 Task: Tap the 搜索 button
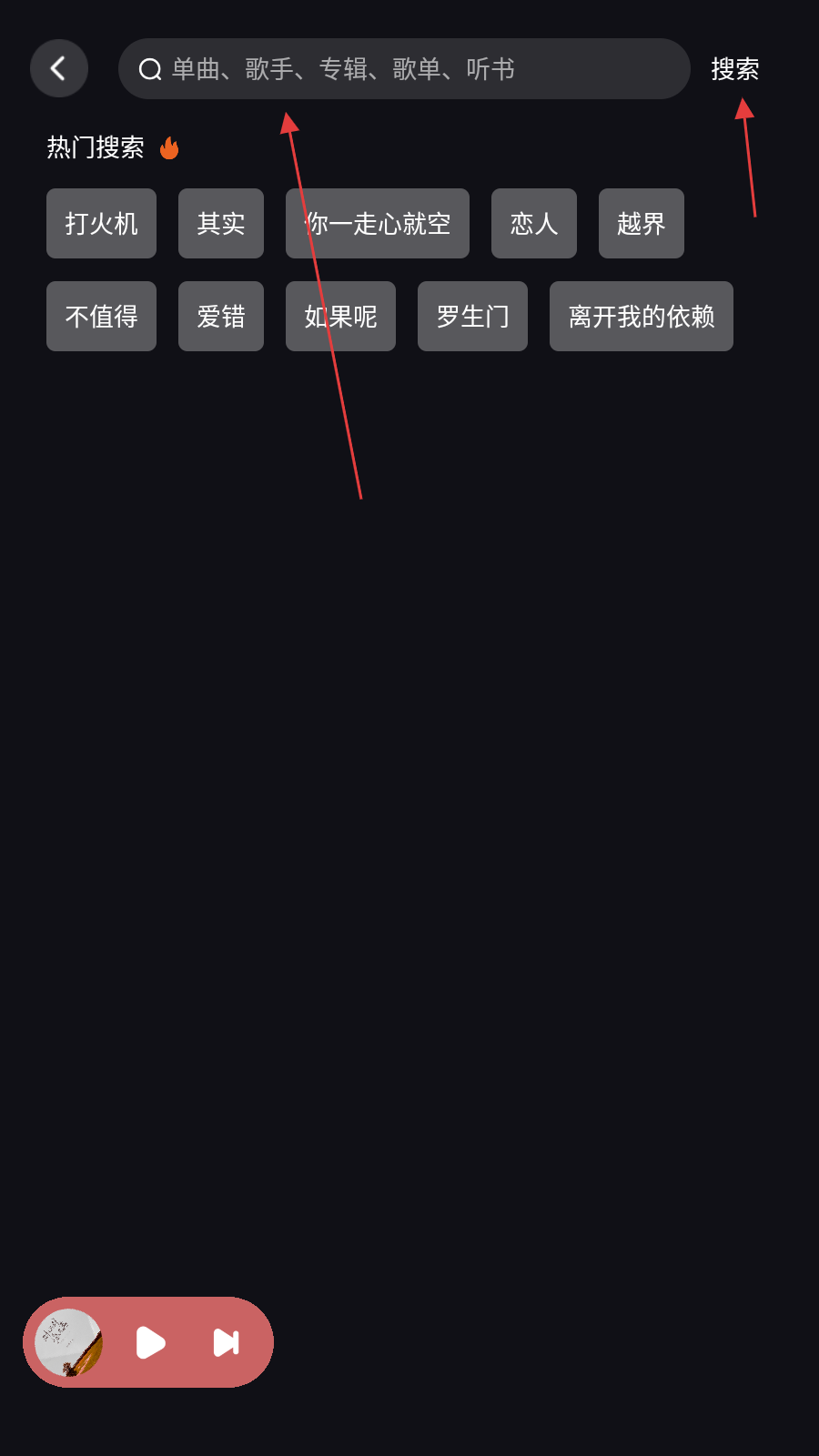click(734, 69)
